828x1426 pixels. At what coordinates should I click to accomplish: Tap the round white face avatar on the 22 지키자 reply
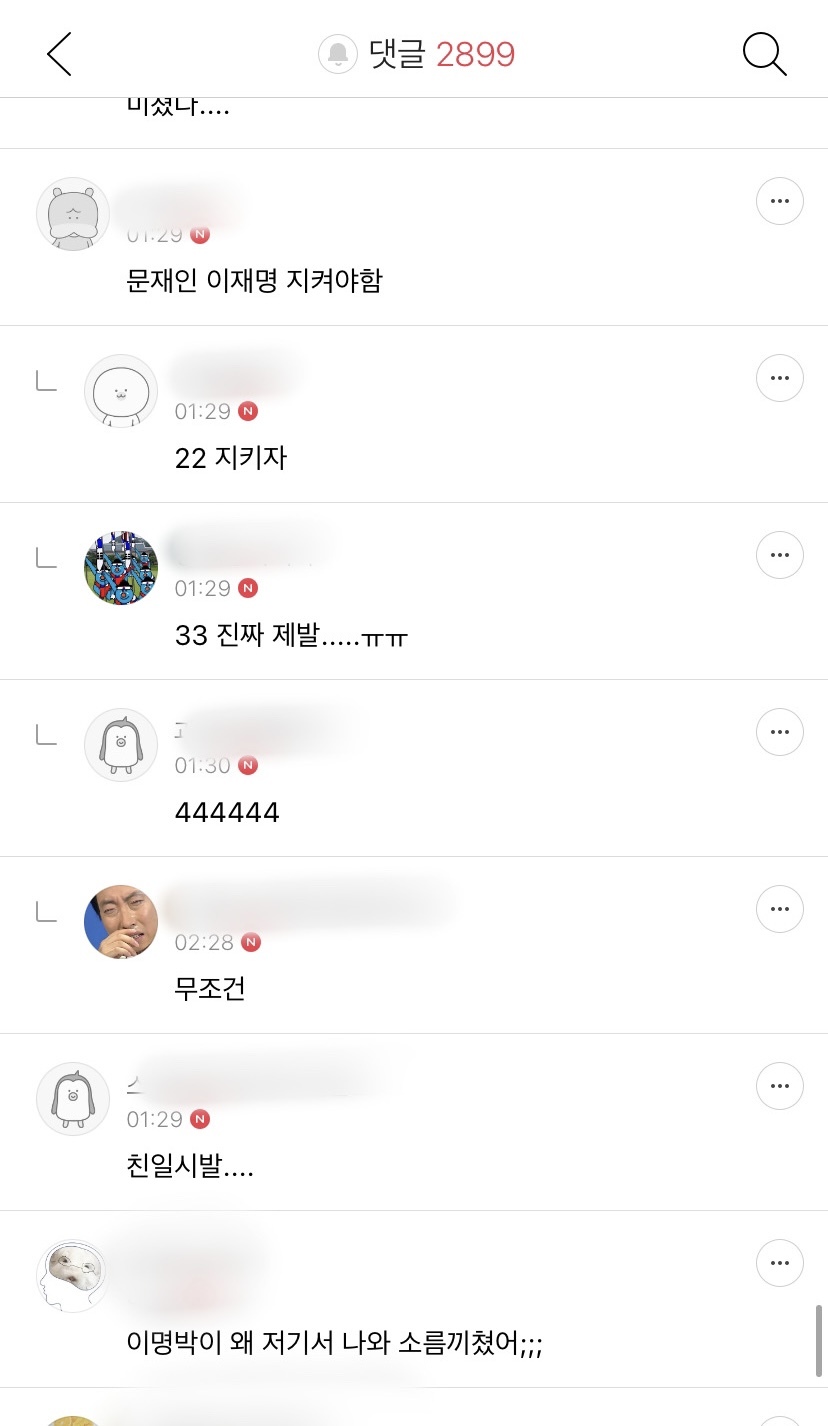coord(121,391)
